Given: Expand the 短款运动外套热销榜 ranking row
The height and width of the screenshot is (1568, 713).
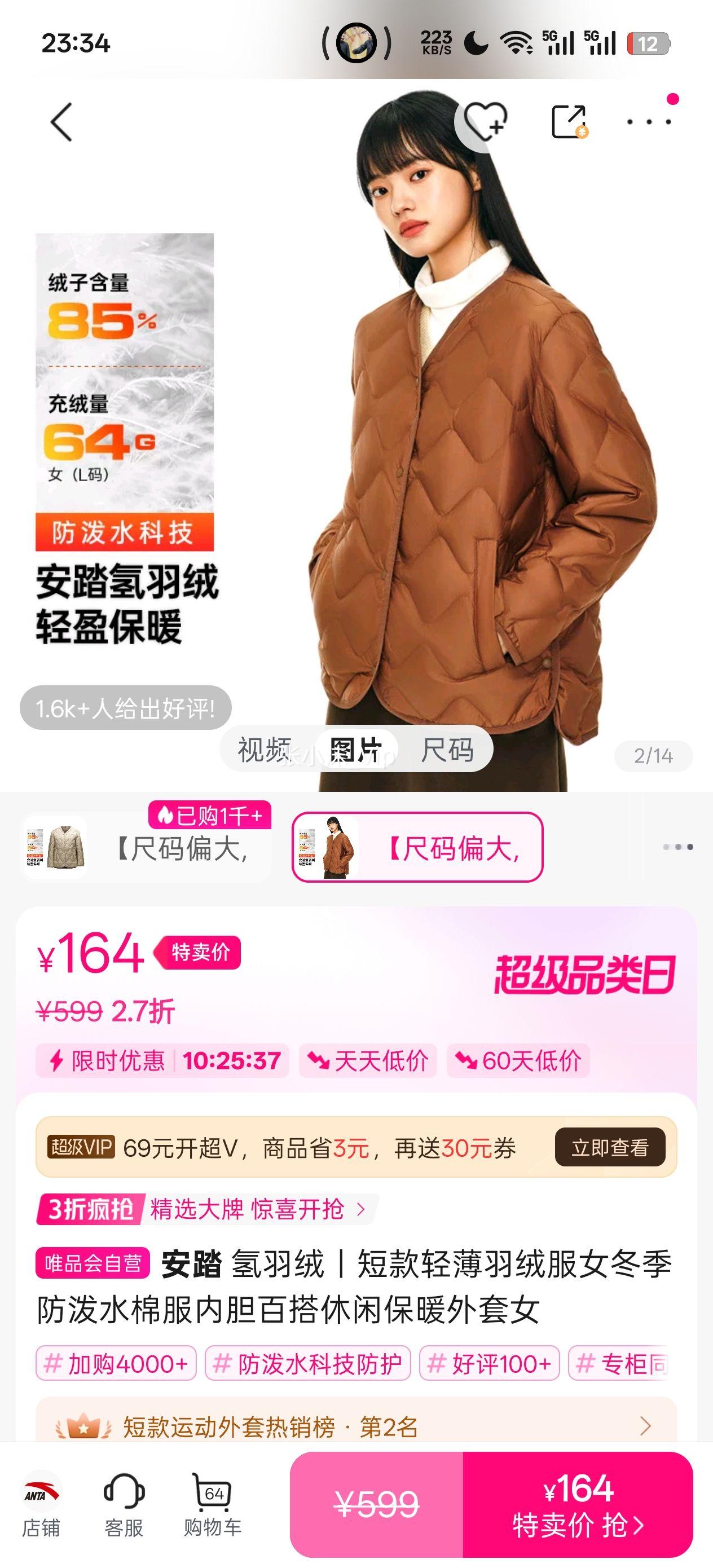Looking at the screenshot, I should (356, 1425).
